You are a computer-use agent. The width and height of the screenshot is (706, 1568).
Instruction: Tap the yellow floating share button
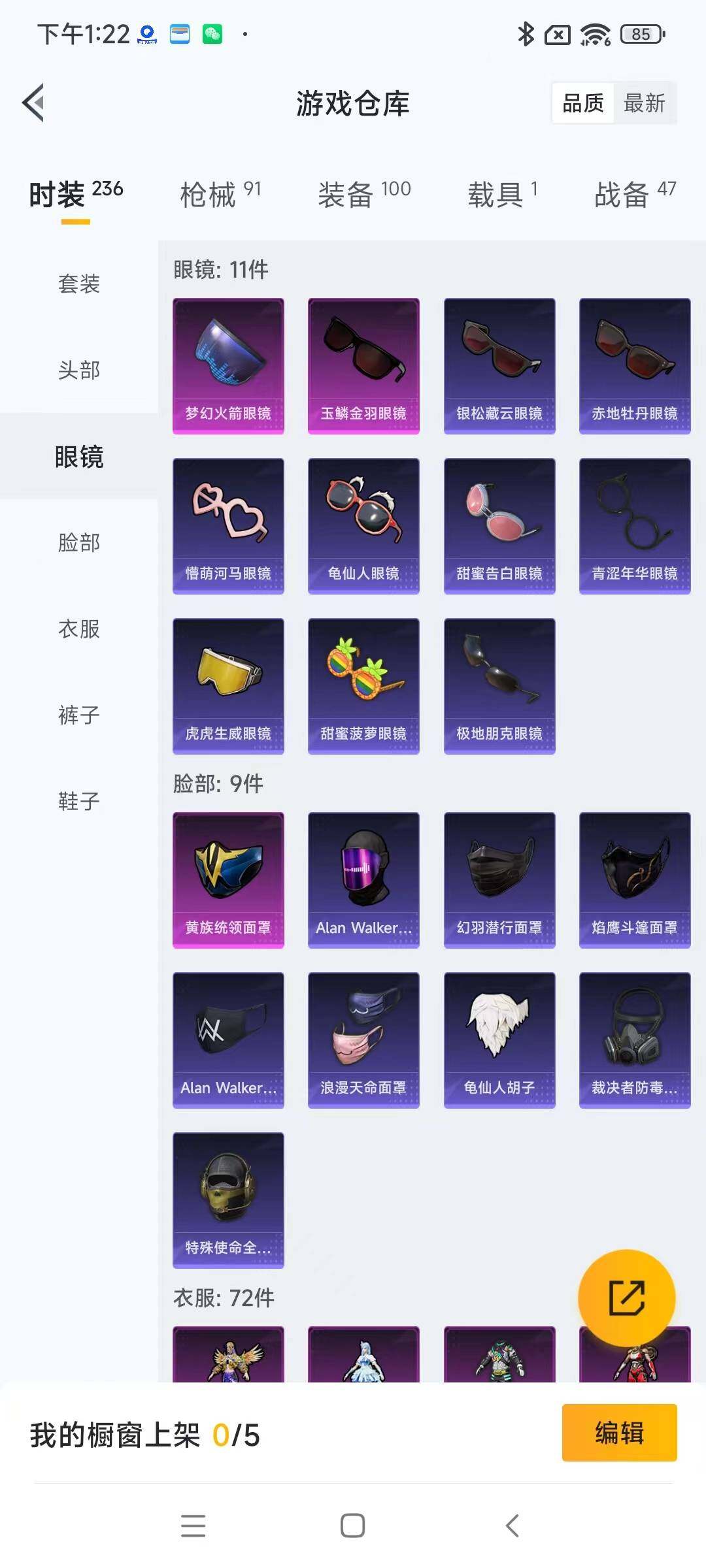(x=627, y=1298)
